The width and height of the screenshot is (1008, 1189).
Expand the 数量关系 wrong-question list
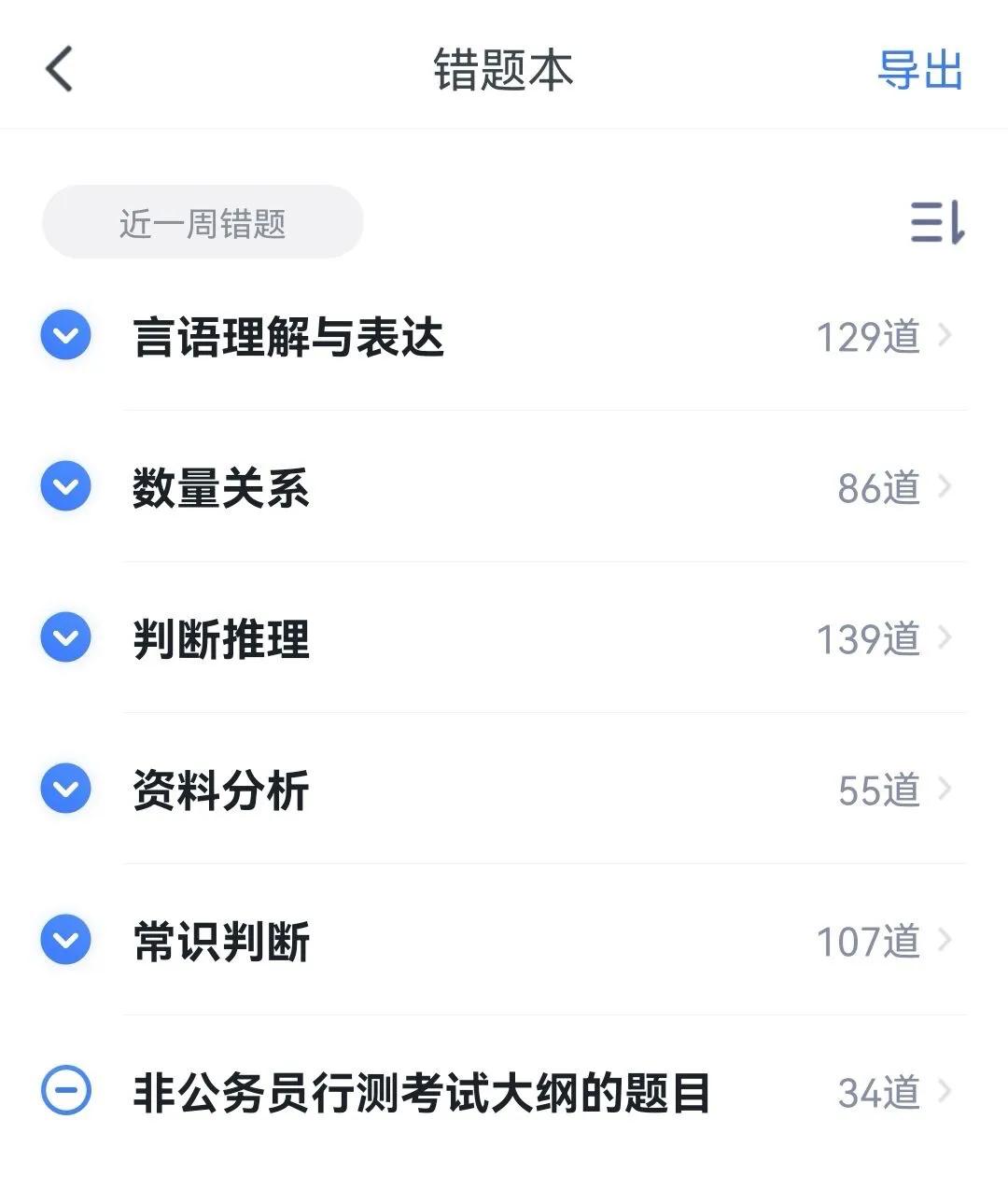point(65,486)
